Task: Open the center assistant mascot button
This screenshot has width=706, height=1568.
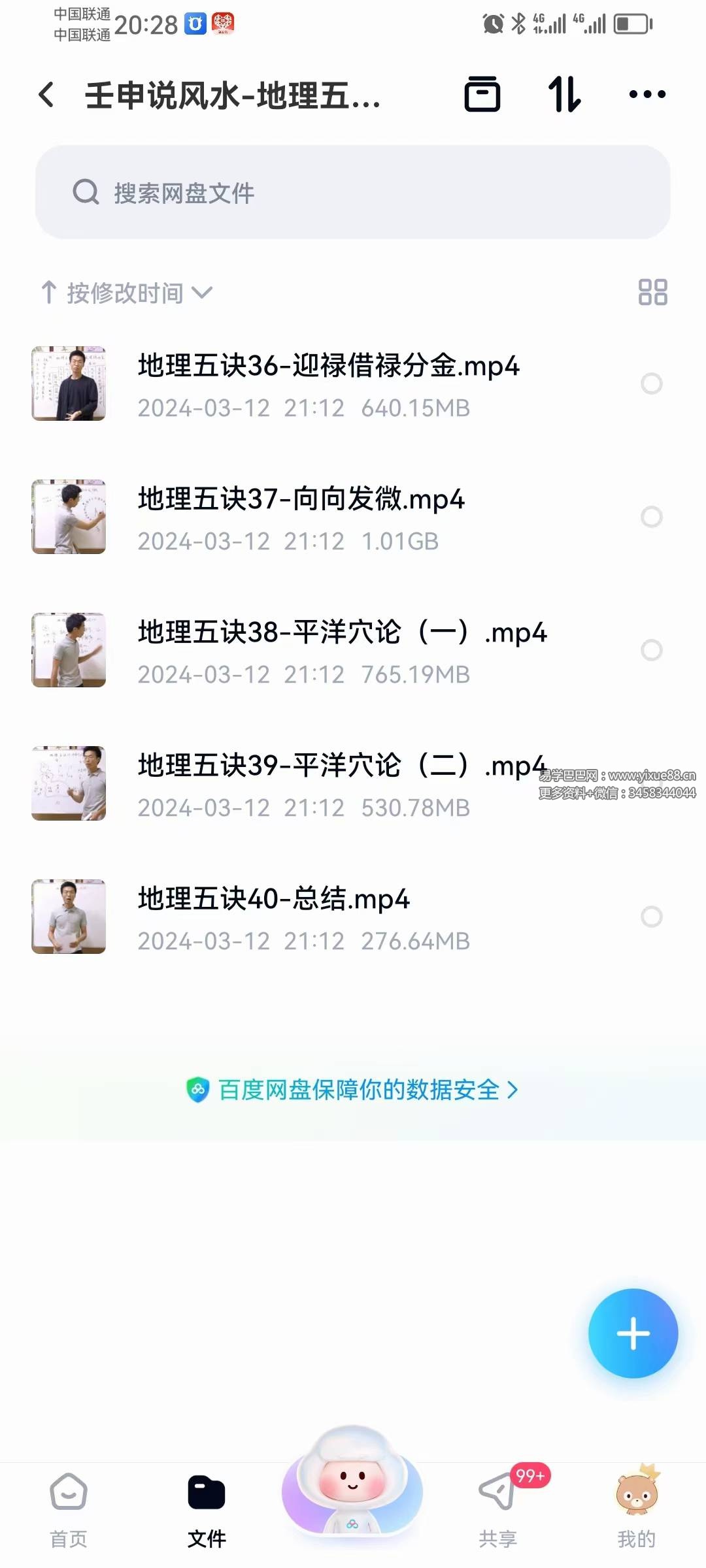Action: pyautogui.click(x=352, y=1483)
